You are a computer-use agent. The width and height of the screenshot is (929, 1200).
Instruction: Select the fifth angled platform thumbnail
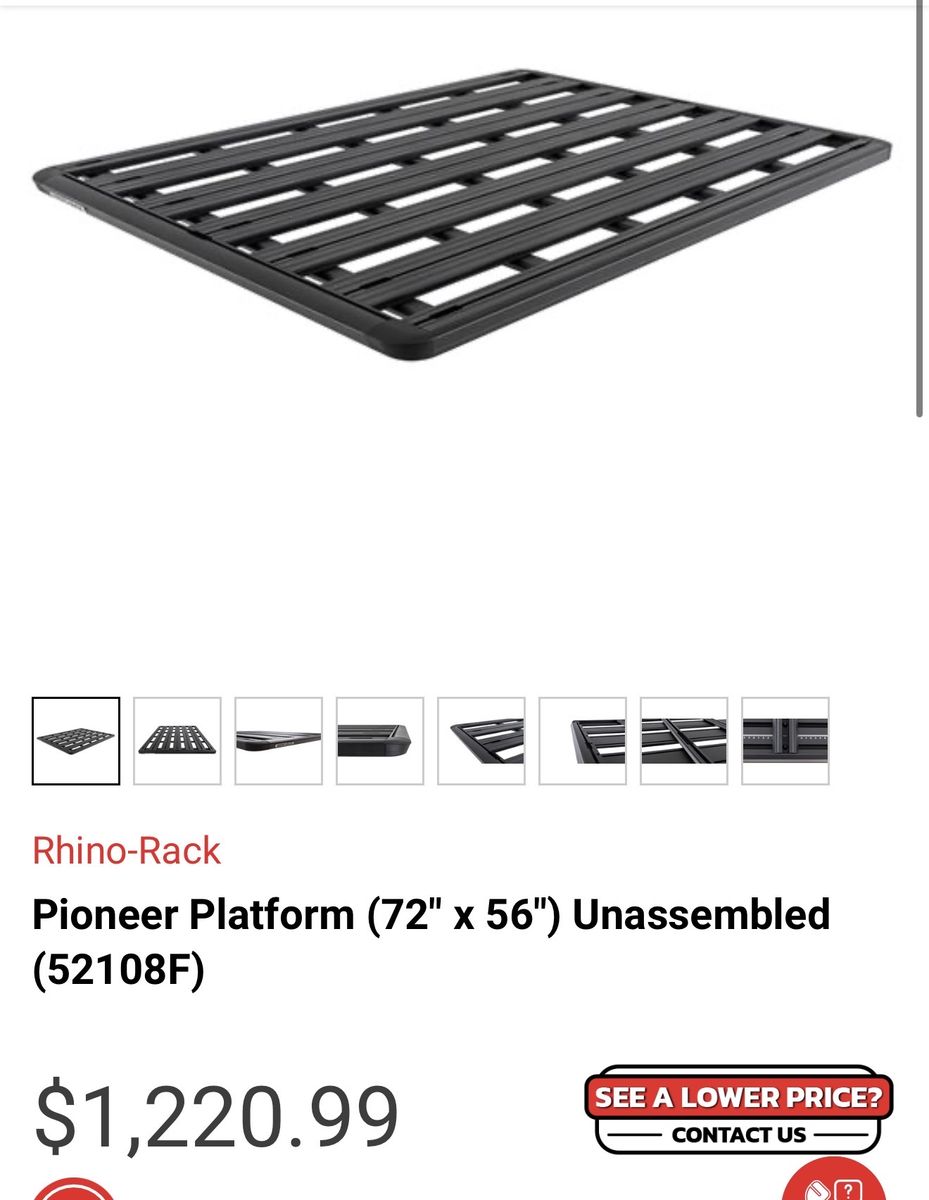(x=481, y=738)
